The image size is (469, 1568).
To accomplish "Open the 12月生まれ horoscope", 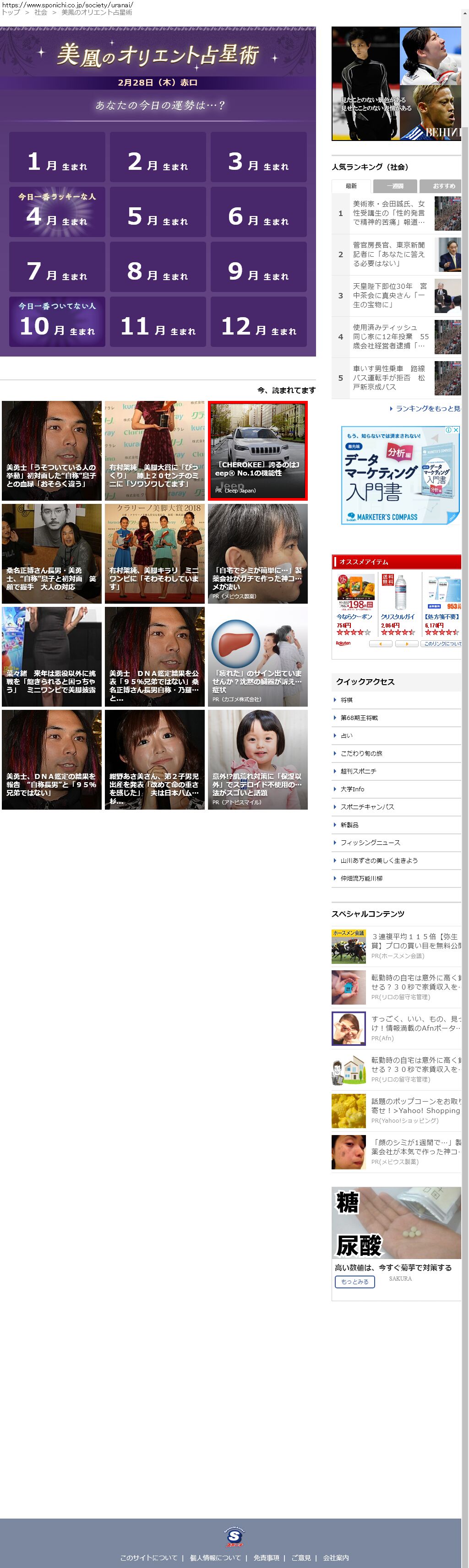I will pyautogui.click(x=258, y=321).
